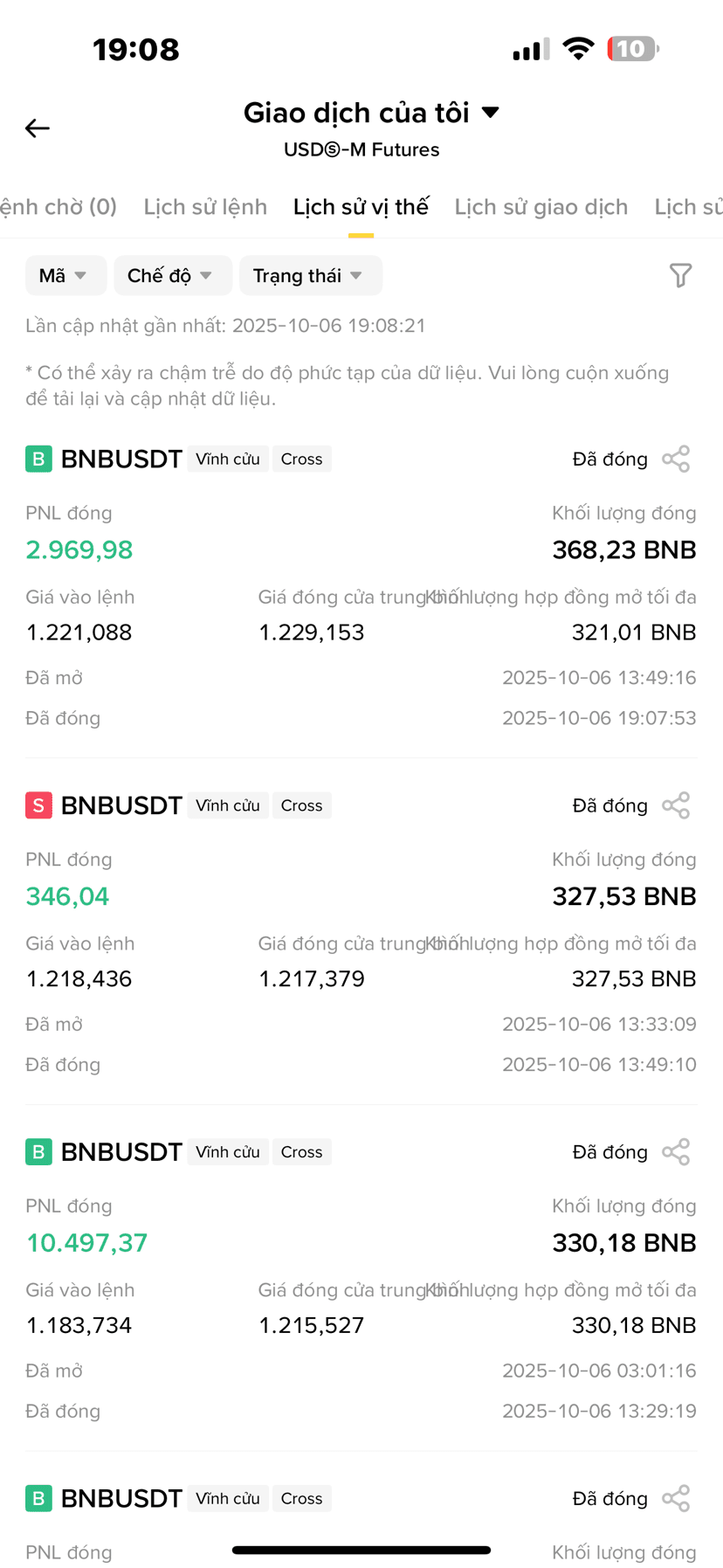Image resolution: width=723 pixels, height=1568 pixels.
Task: Expand the Chế độ filter dropdown
Action: coord(173,276)
